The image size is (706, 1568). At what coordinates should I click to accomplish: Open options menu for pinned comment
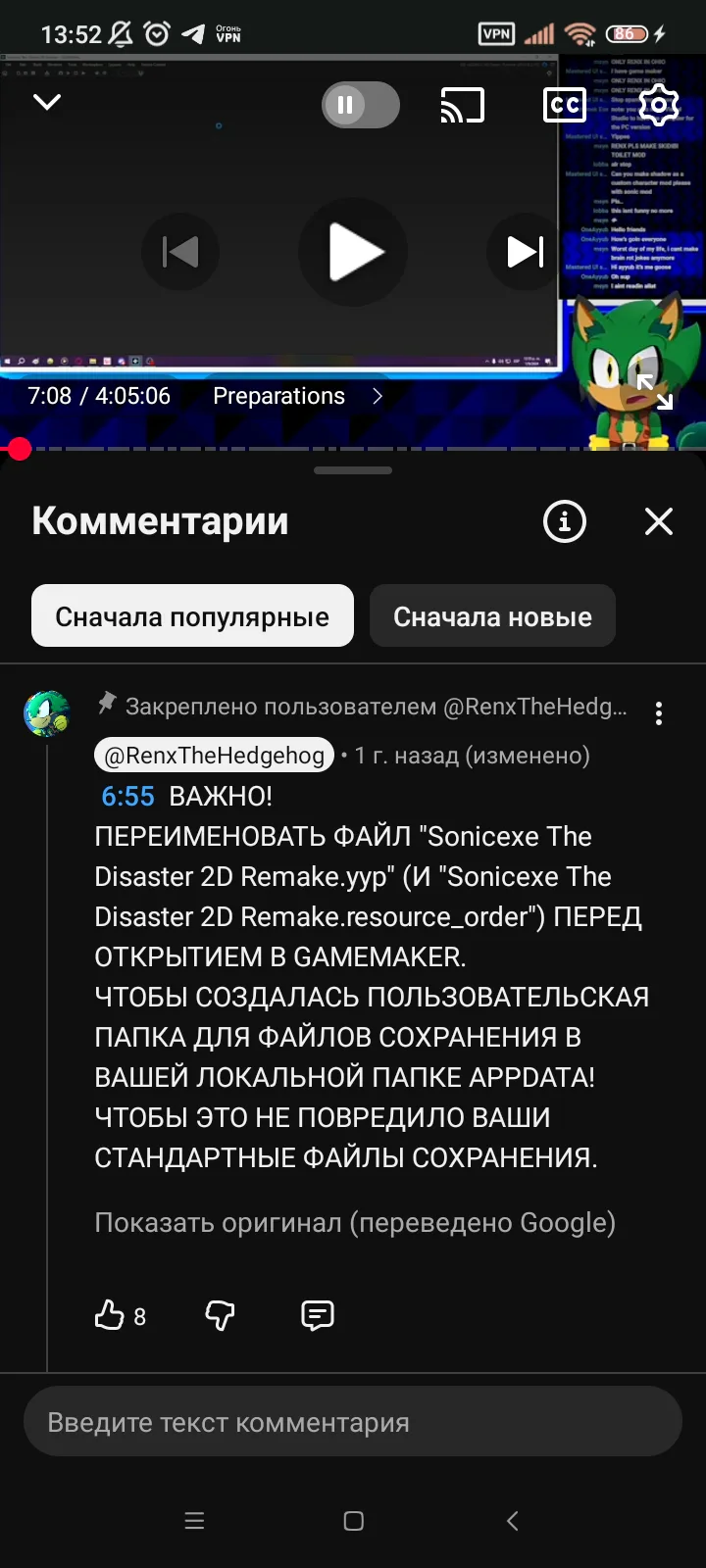659,713
